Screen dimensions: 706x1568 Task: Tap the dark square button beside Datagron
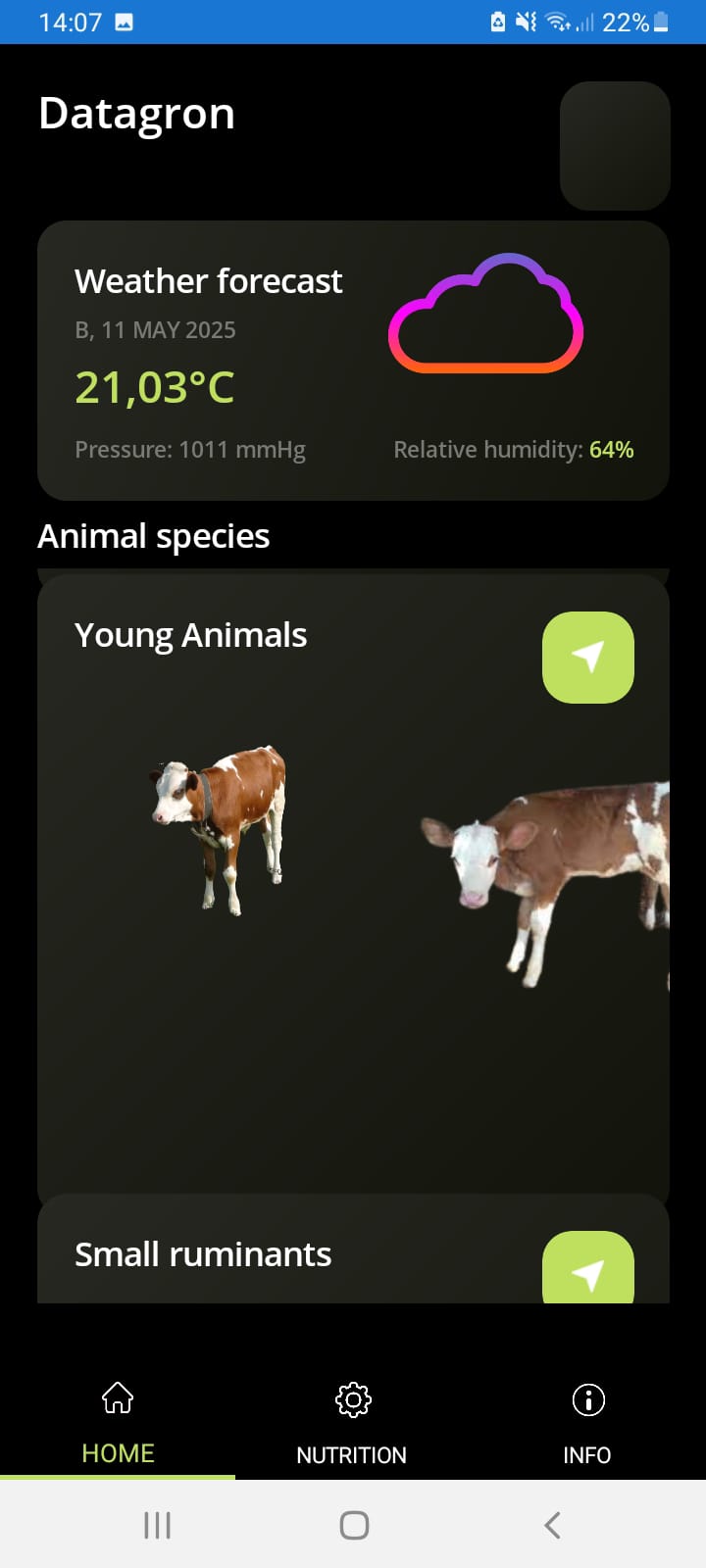[615, 145]
